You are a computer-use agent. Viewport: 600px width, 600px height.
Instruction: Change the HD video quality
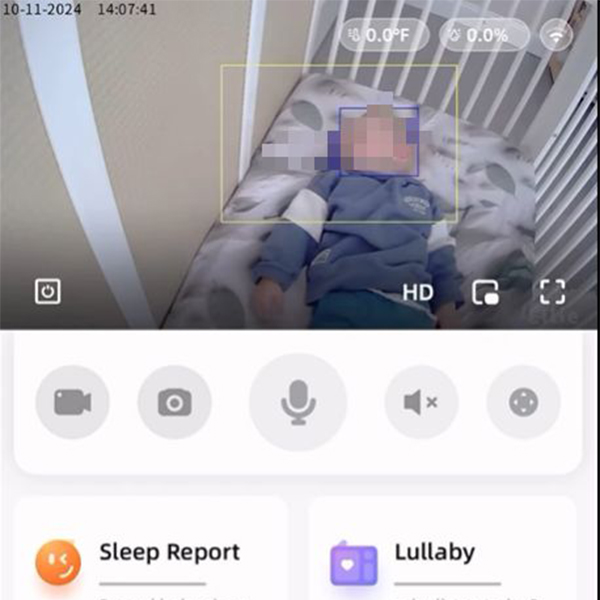pyautogui.click(x=417, y=292)
